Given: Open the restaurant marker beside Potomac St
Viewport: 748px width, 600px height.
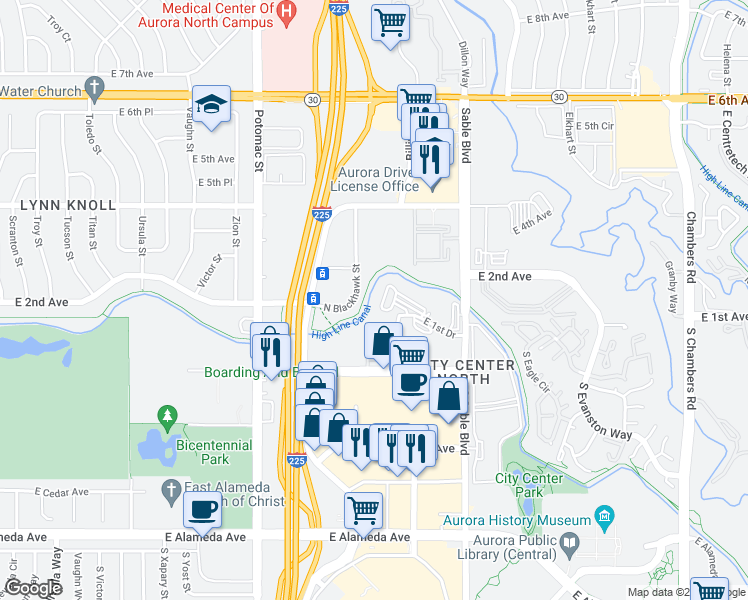Looking at the screenshot, I should tap(268, 347).
